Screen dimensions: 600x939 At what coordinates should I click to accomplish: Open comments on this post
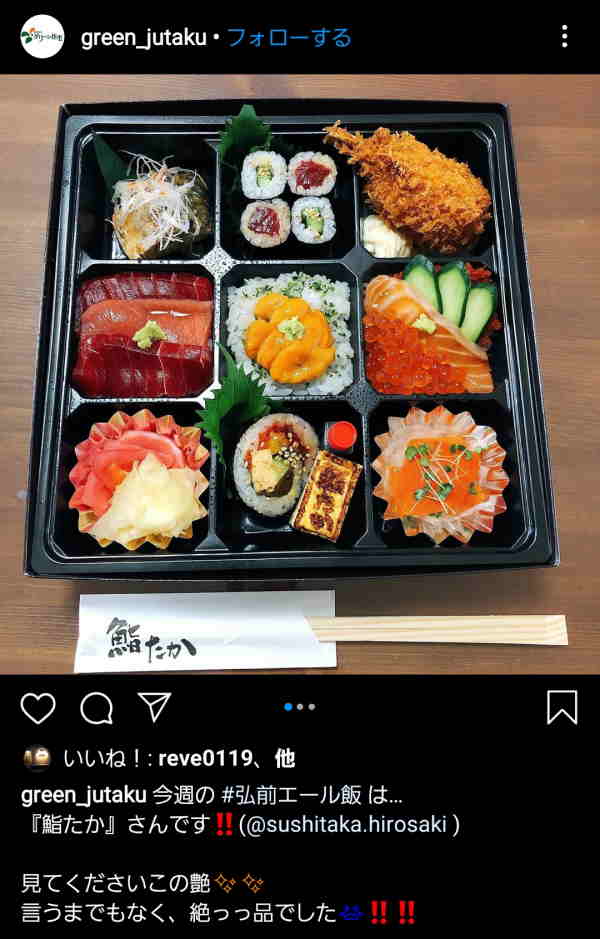[96, 707]
